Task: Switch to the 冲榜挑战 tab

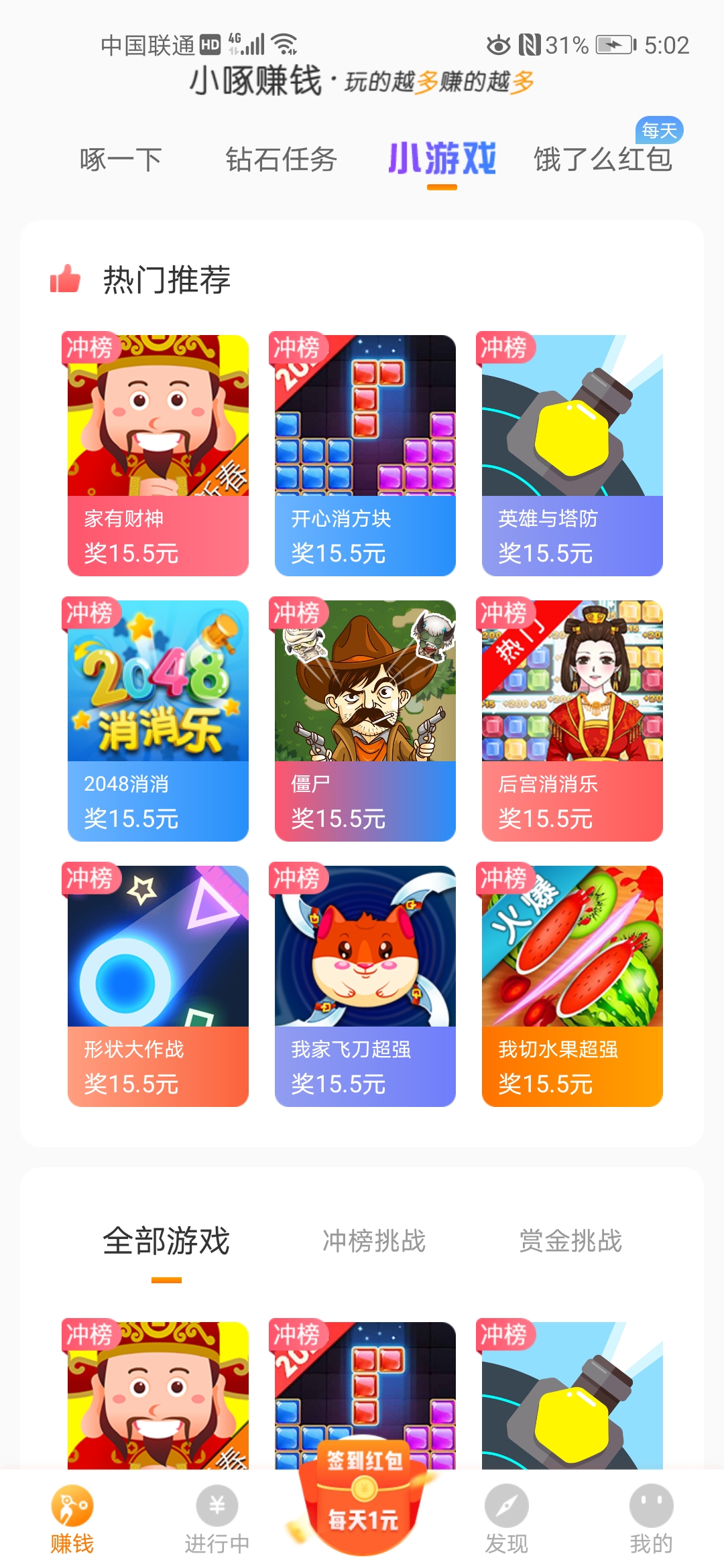Action: coord(374,1241)
